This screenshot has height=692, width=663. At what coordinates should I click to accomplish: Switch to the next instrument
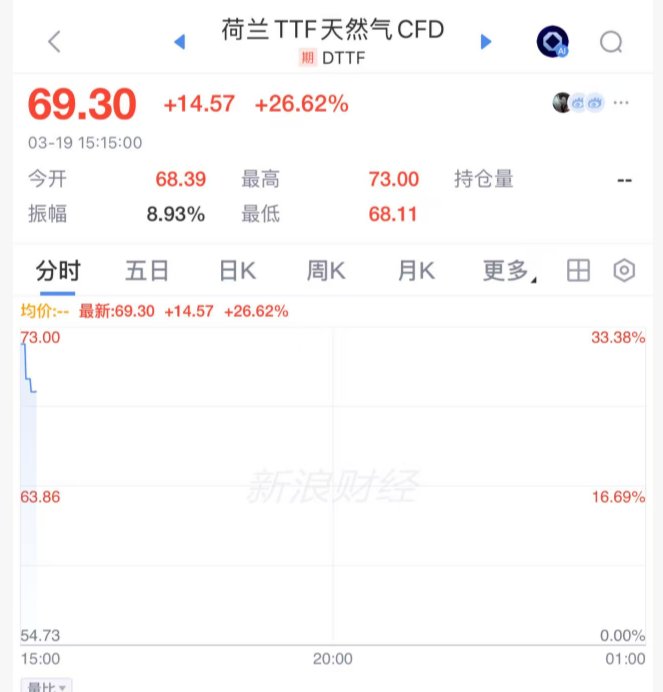486,42
